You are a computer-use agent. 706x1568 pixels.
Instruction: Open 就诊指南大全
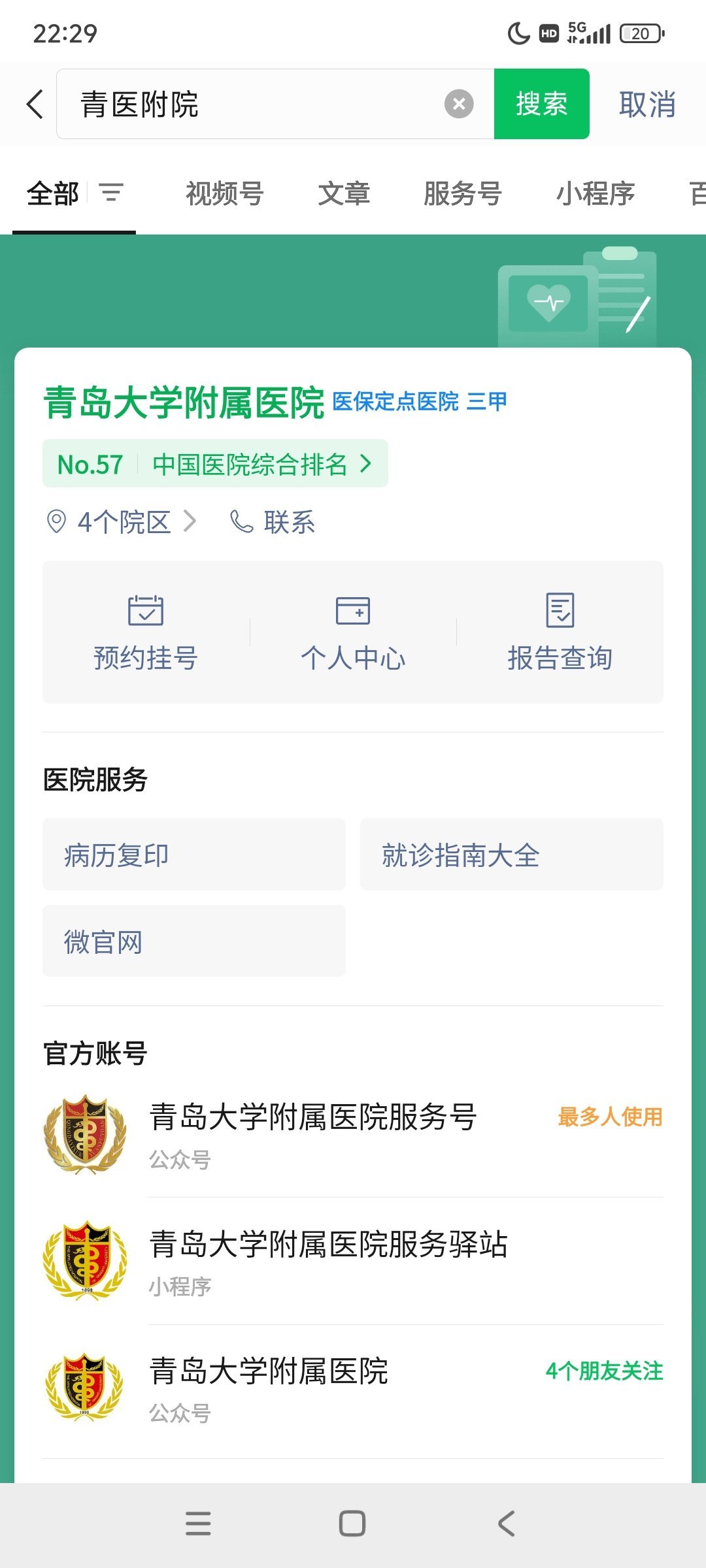pos(512,855)
